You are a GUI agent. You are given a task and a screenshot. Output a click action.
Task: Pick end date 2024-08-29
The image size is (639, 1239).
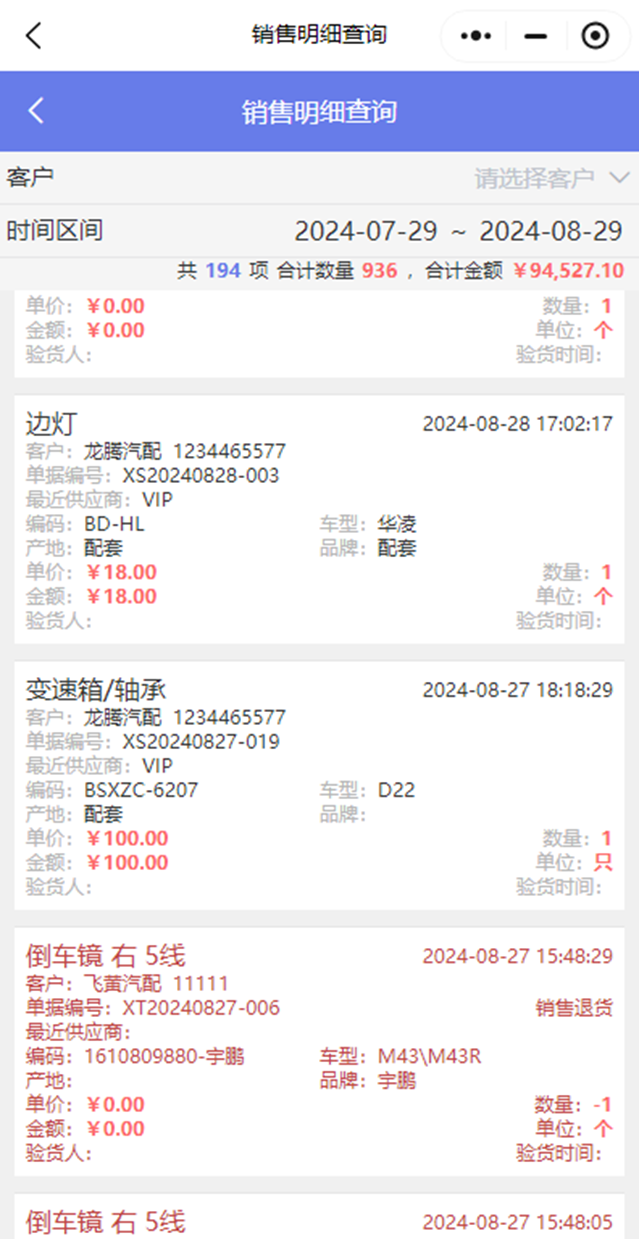pos(551,231)
